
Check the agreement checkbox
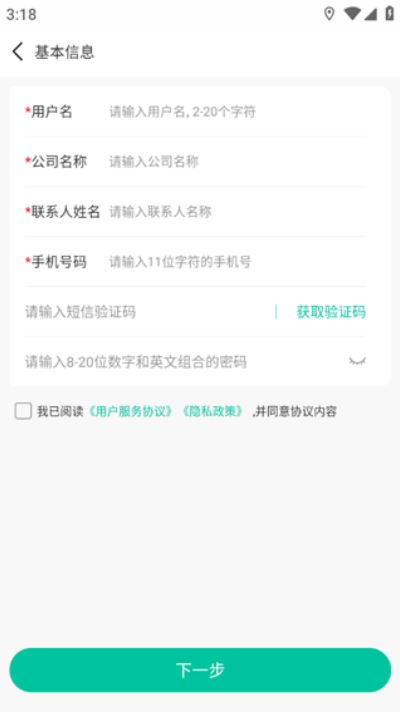pyautogui.click(x=23, y=411)
